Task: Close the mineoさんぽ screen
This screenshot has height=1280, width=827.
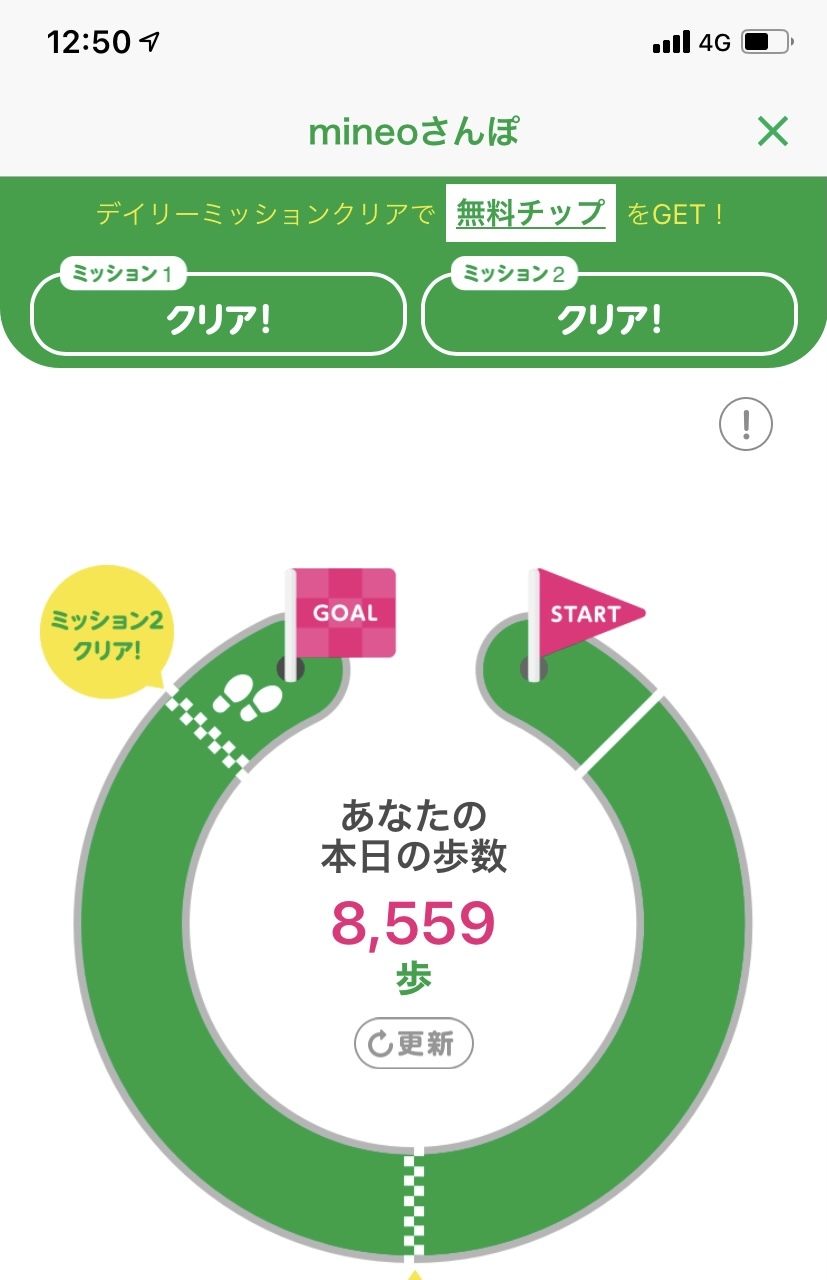Action: (x=772, y=131)
